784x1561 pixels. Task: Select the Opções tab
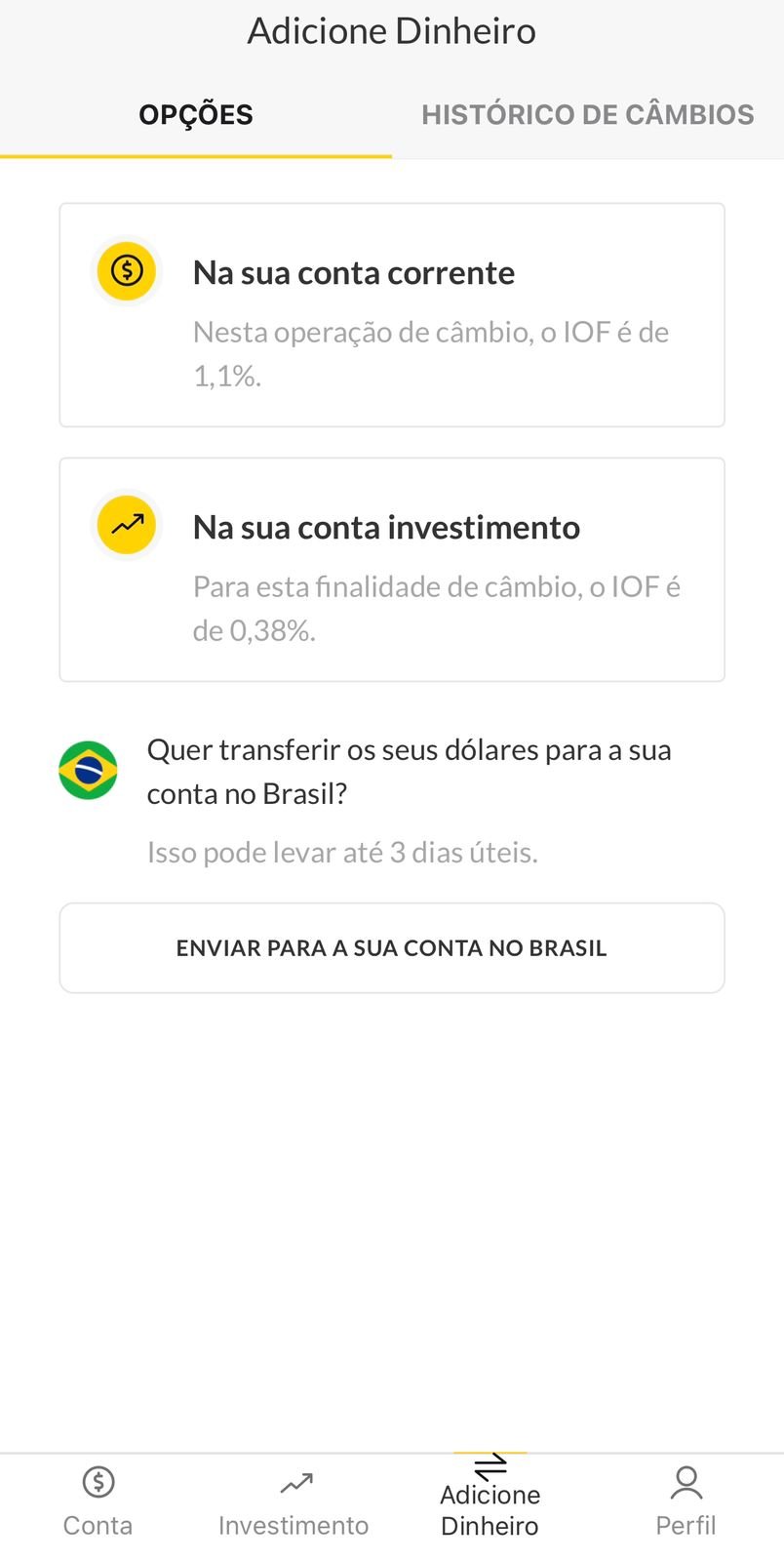pos(196,115)
